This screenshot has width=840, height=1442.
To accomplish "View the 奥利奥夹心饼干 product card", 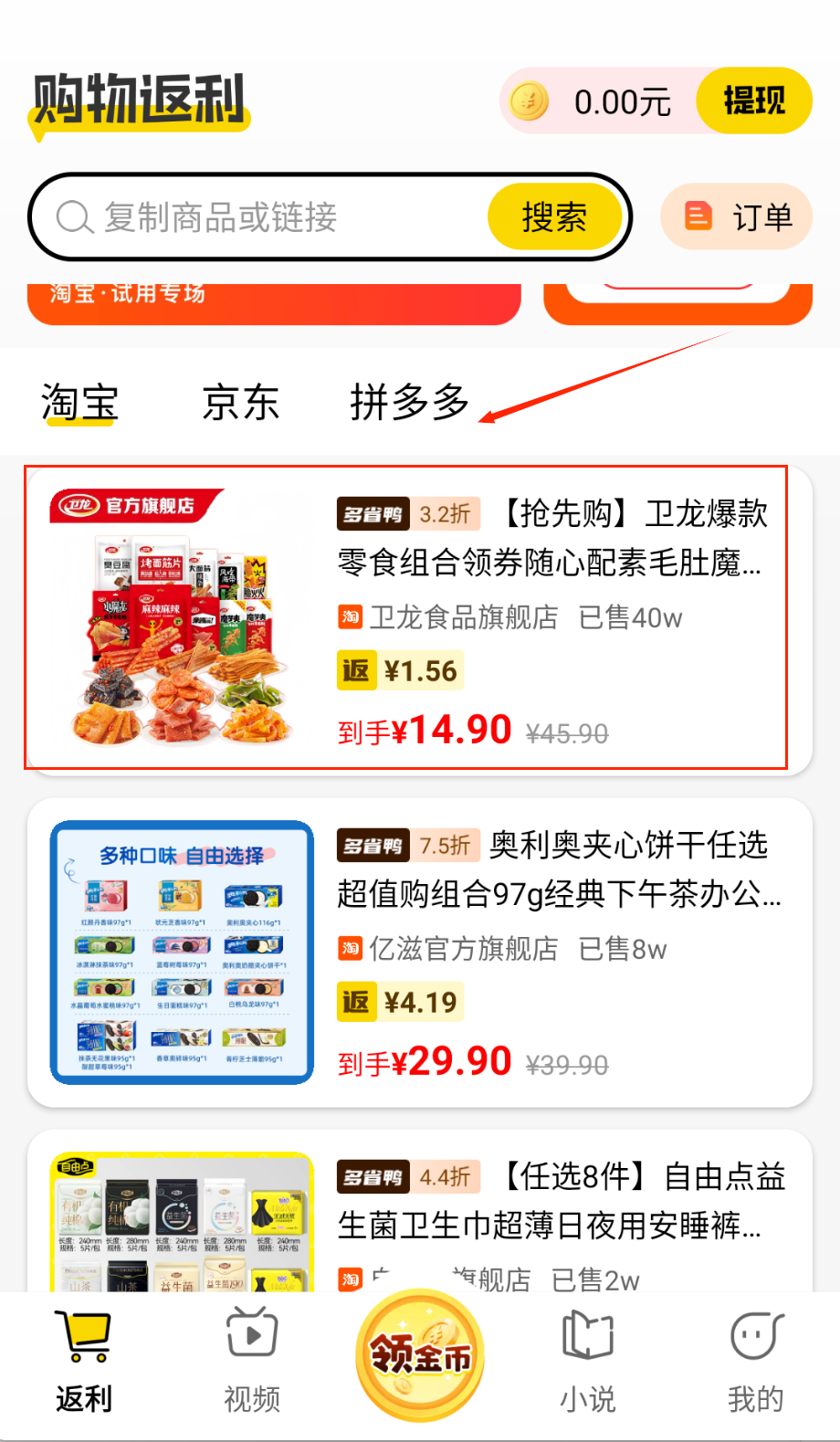I will click(x=420, y=953).
